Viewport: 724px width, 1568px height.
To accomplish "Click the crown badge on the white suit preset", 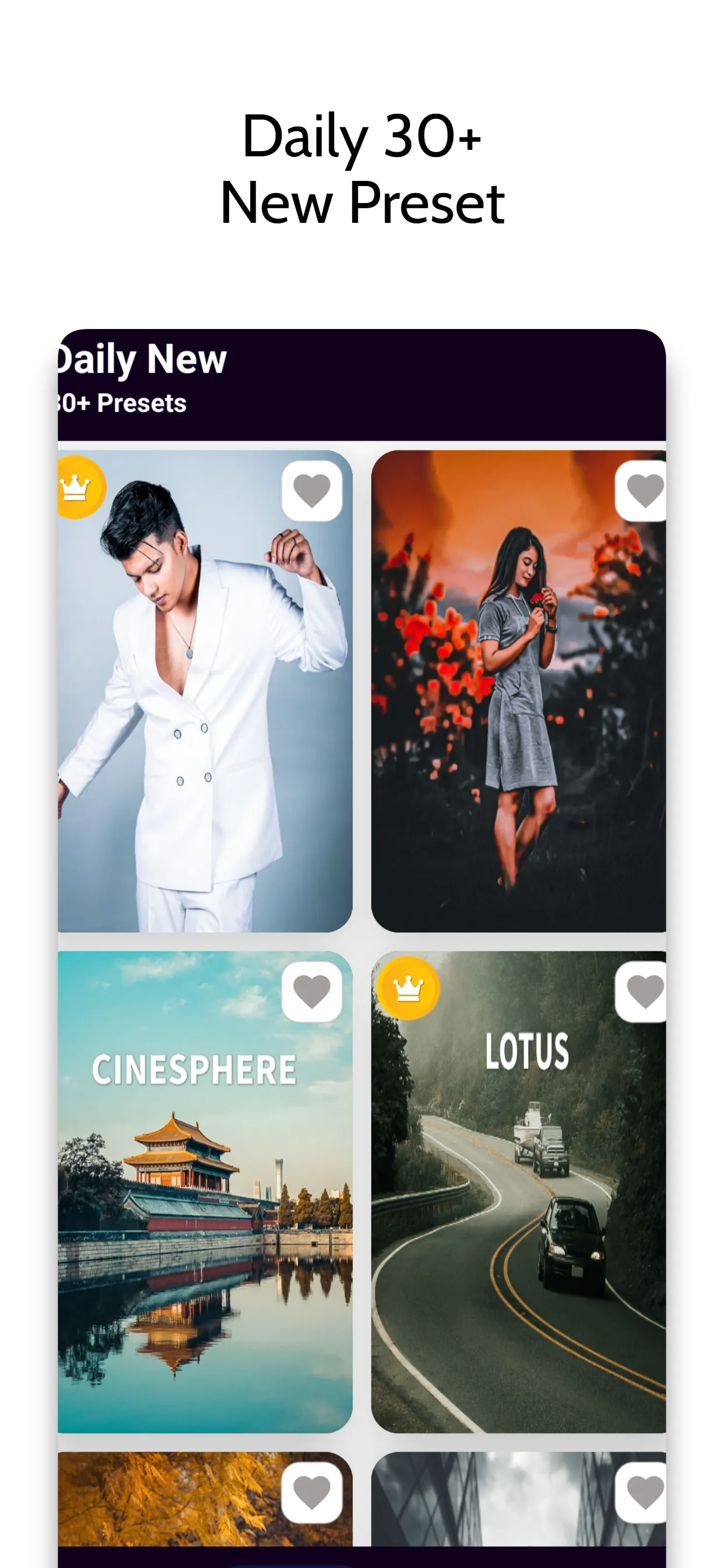I will click(79, 487).
